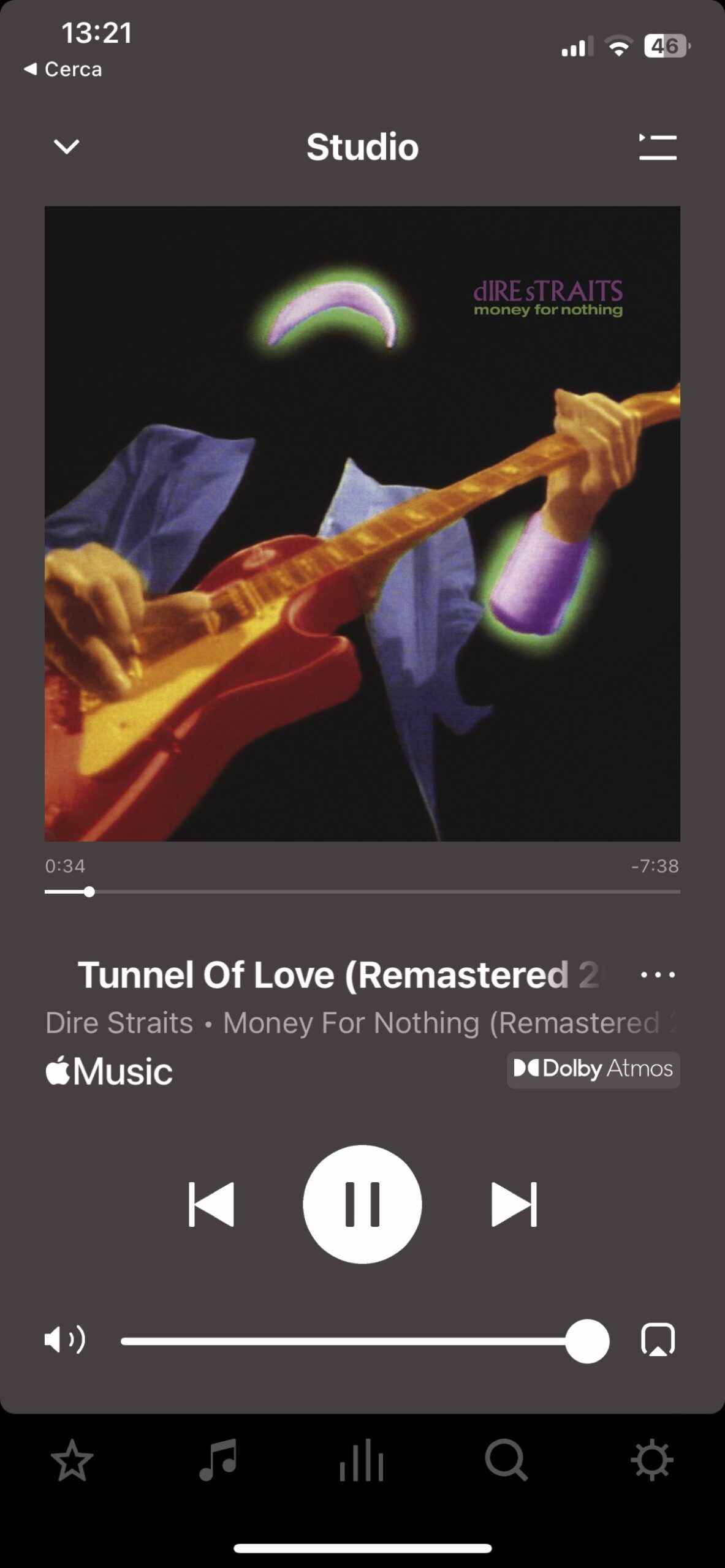Image resolution: width=725 pixels, height=1568 pixels.
Task: Open the rooms bars tab
Action: tap(362, 1460)
